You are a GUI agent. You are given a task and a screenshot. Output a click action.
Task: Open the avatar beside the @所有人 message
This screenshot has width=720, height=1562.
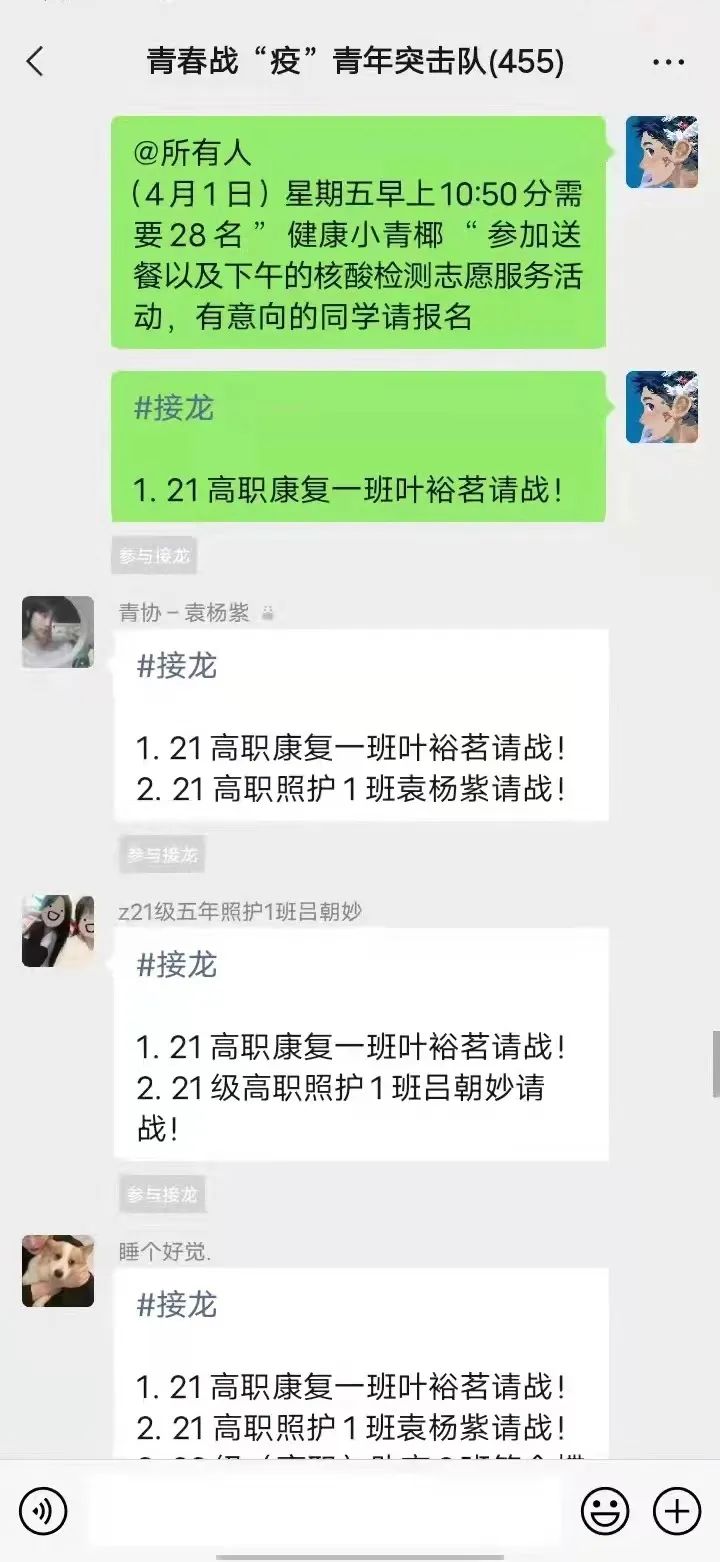(661, 152)
